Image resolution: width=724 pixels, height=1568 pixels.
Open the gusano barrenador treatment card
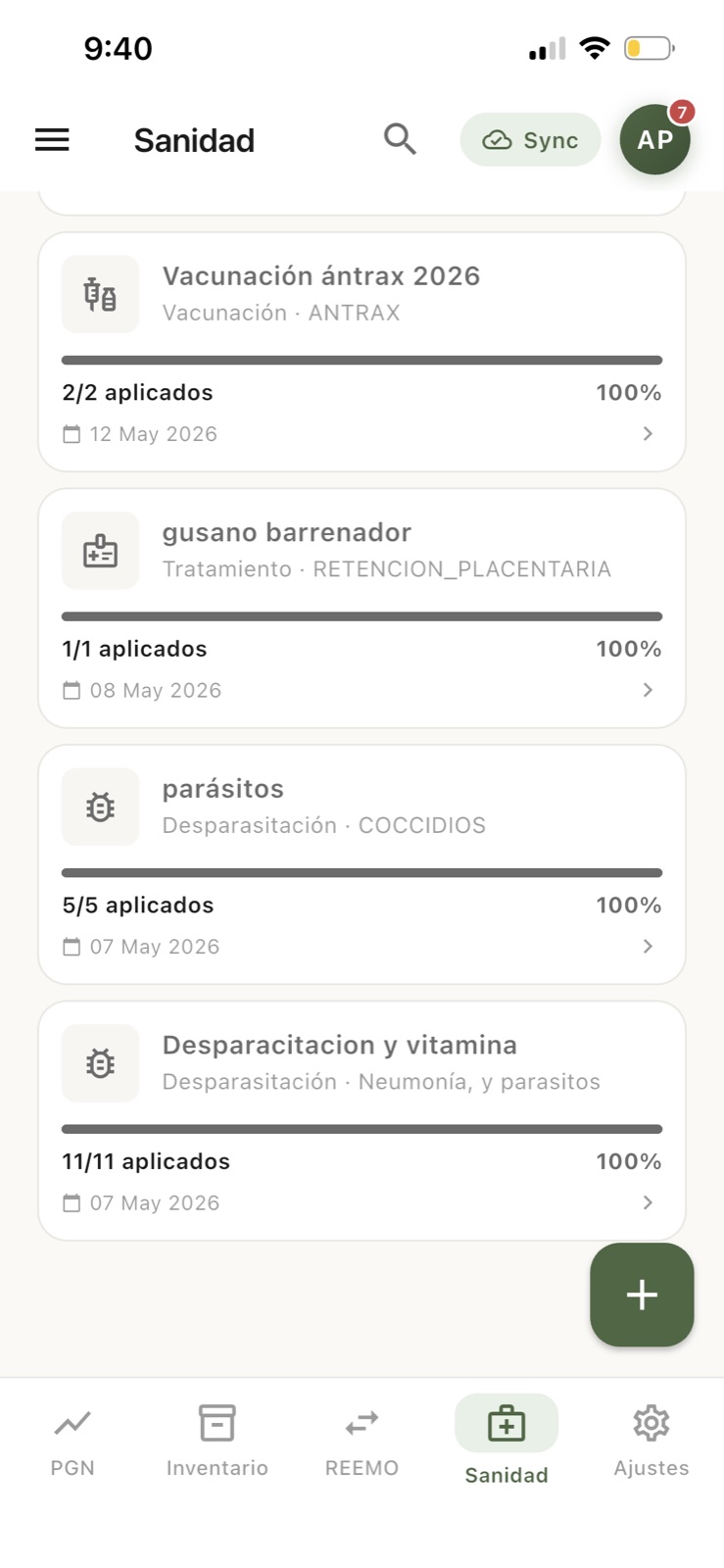click(362, 609)
